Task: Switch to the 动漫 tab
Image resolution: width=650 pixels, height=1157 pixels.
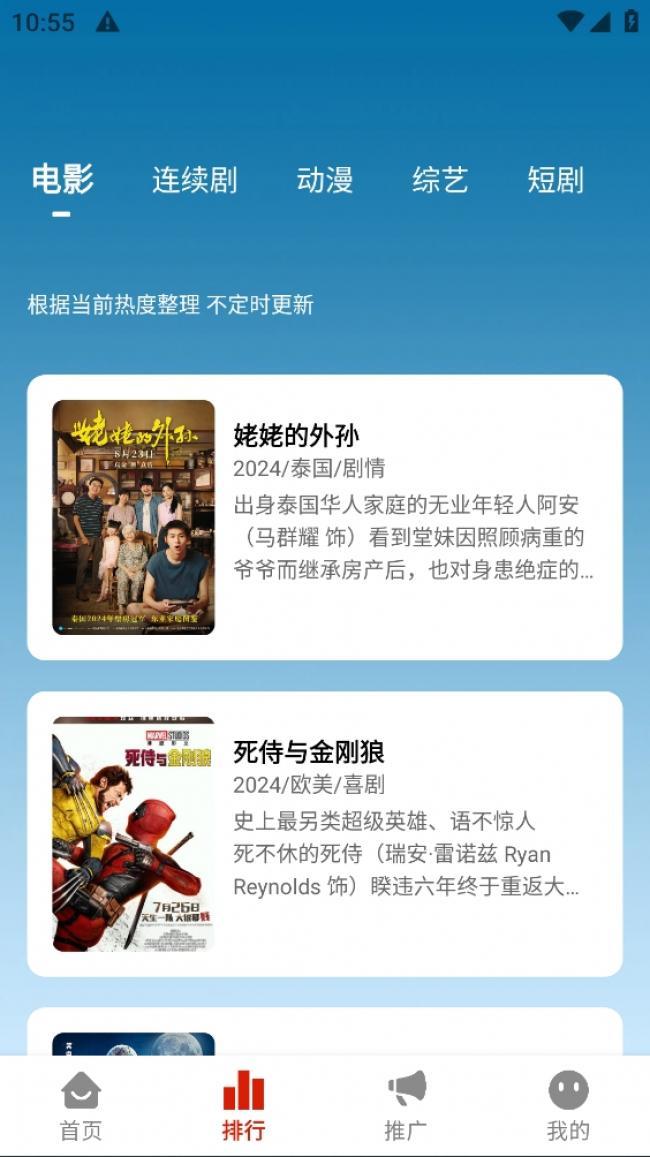Action: tap(325, 180)
